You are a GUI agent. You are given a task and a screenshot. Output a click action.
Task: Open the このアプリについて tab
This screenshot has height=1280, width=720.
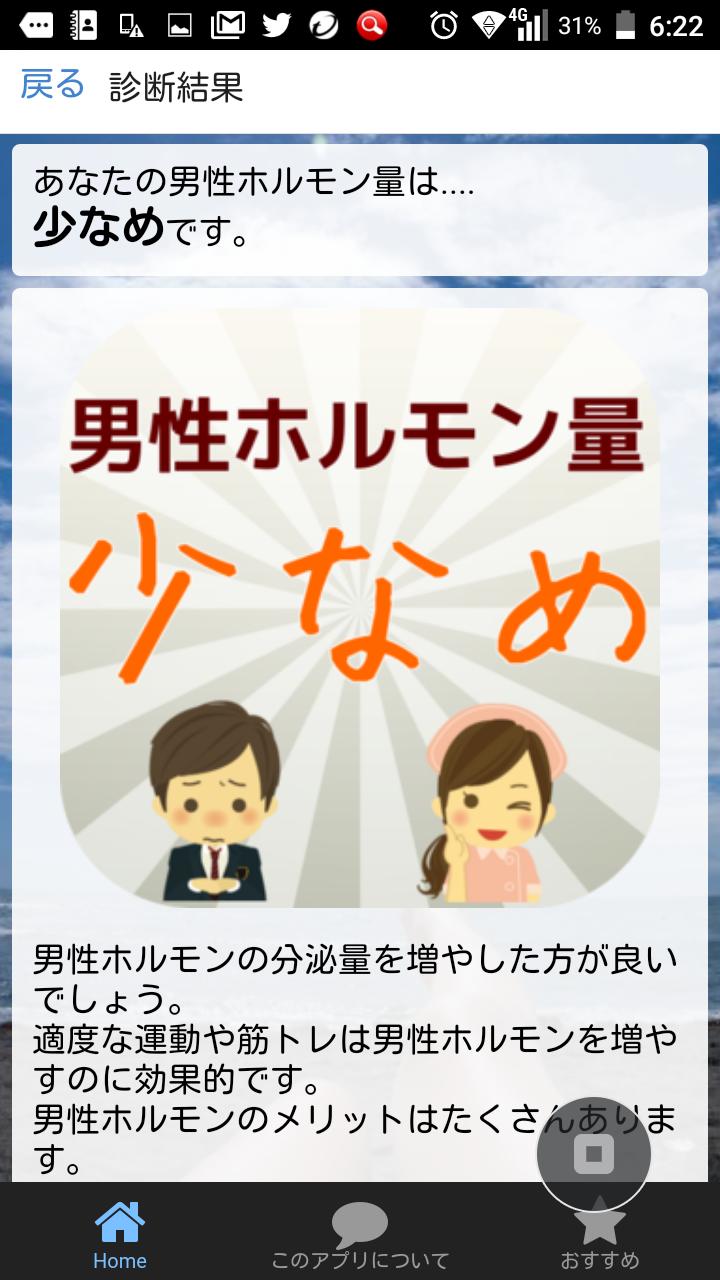[x=360, y=1236]
